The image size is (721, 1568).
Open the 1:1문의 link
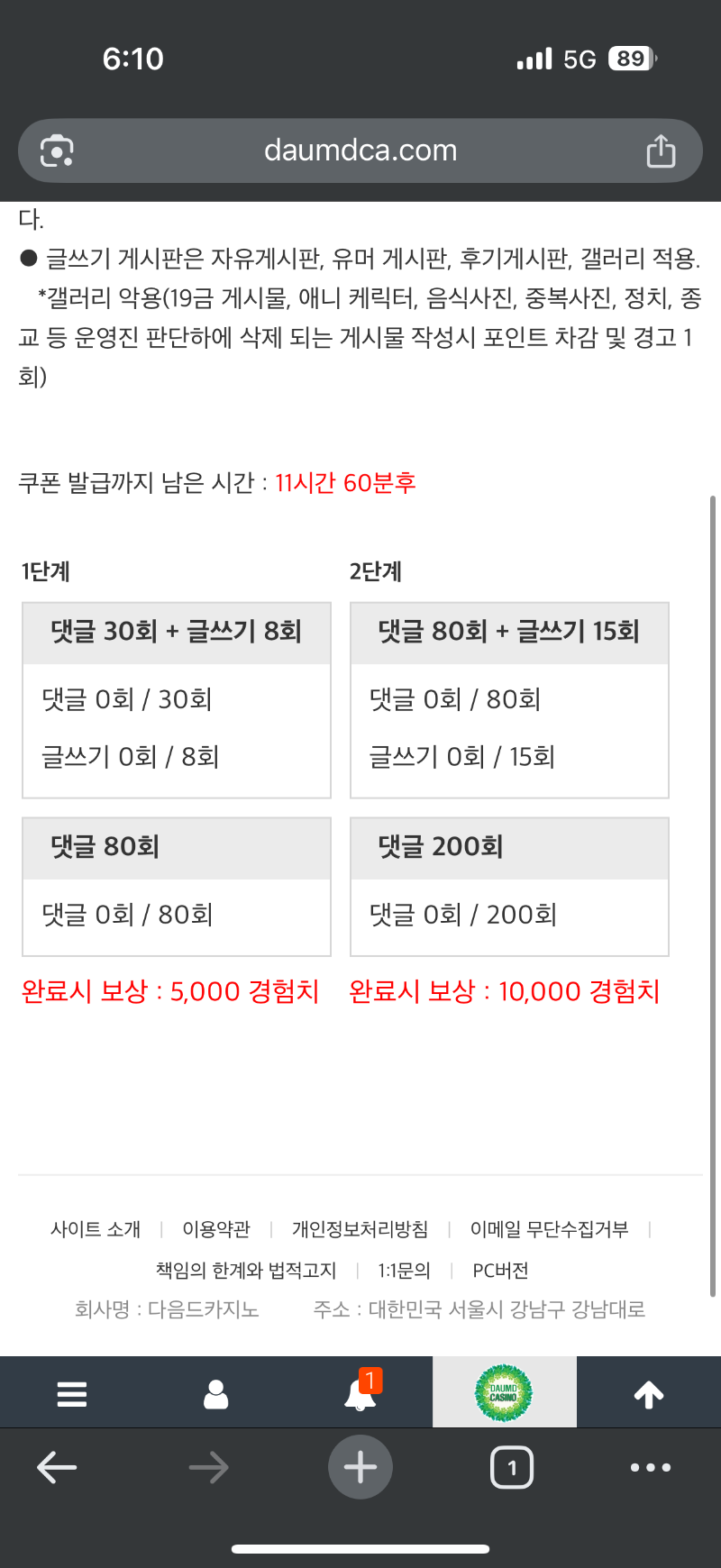[x=404, y=1271]
